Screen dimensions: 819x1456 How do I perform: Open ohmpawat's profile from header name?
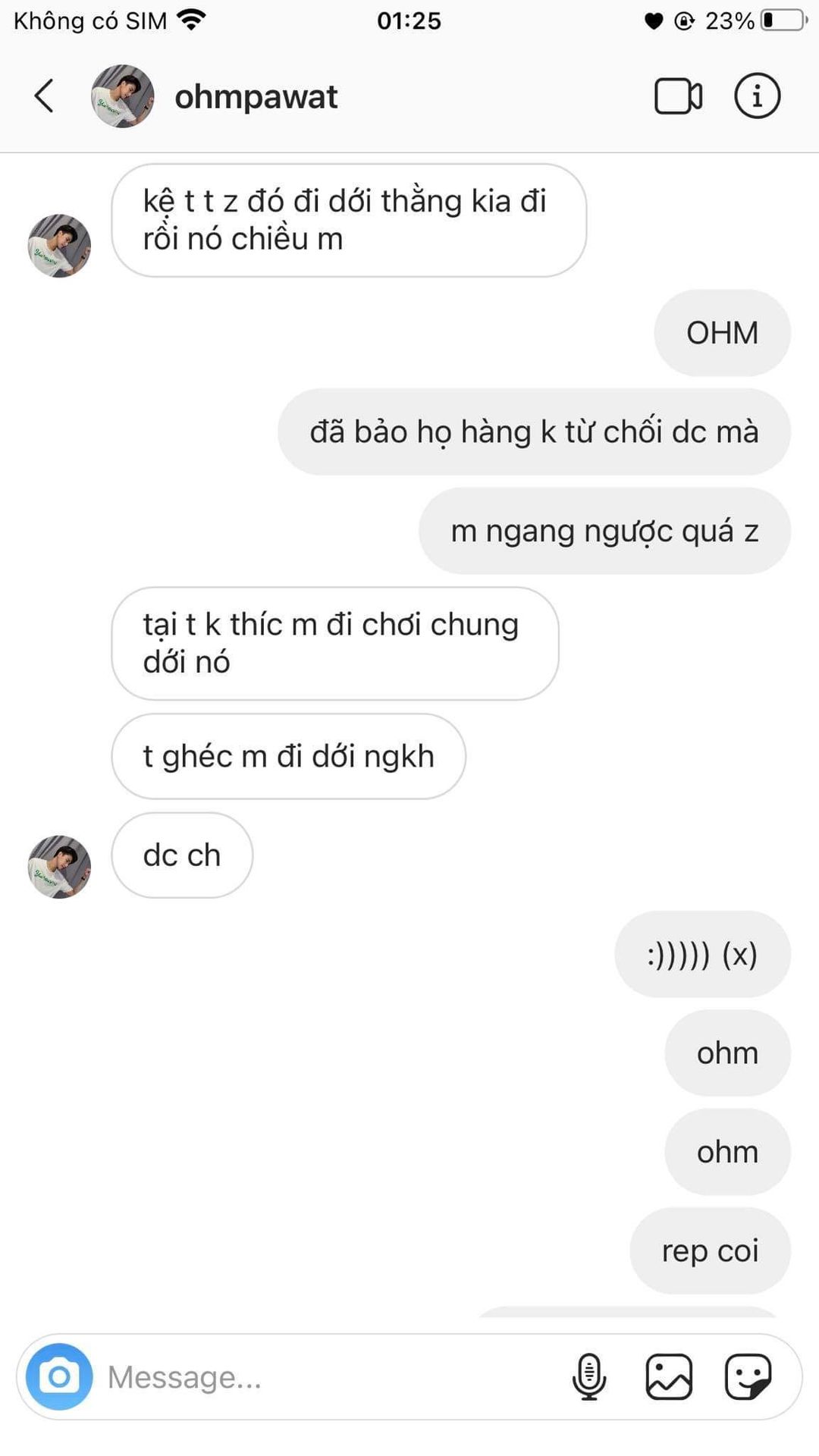(x=256, y=97)
